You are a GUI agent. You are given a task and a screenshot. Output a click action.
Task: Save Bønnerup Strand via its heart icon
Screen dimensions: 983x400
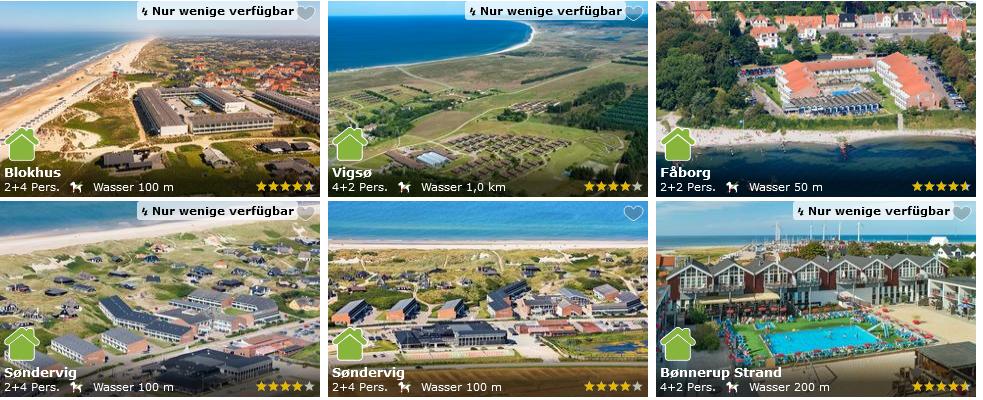tap(962, 212)
